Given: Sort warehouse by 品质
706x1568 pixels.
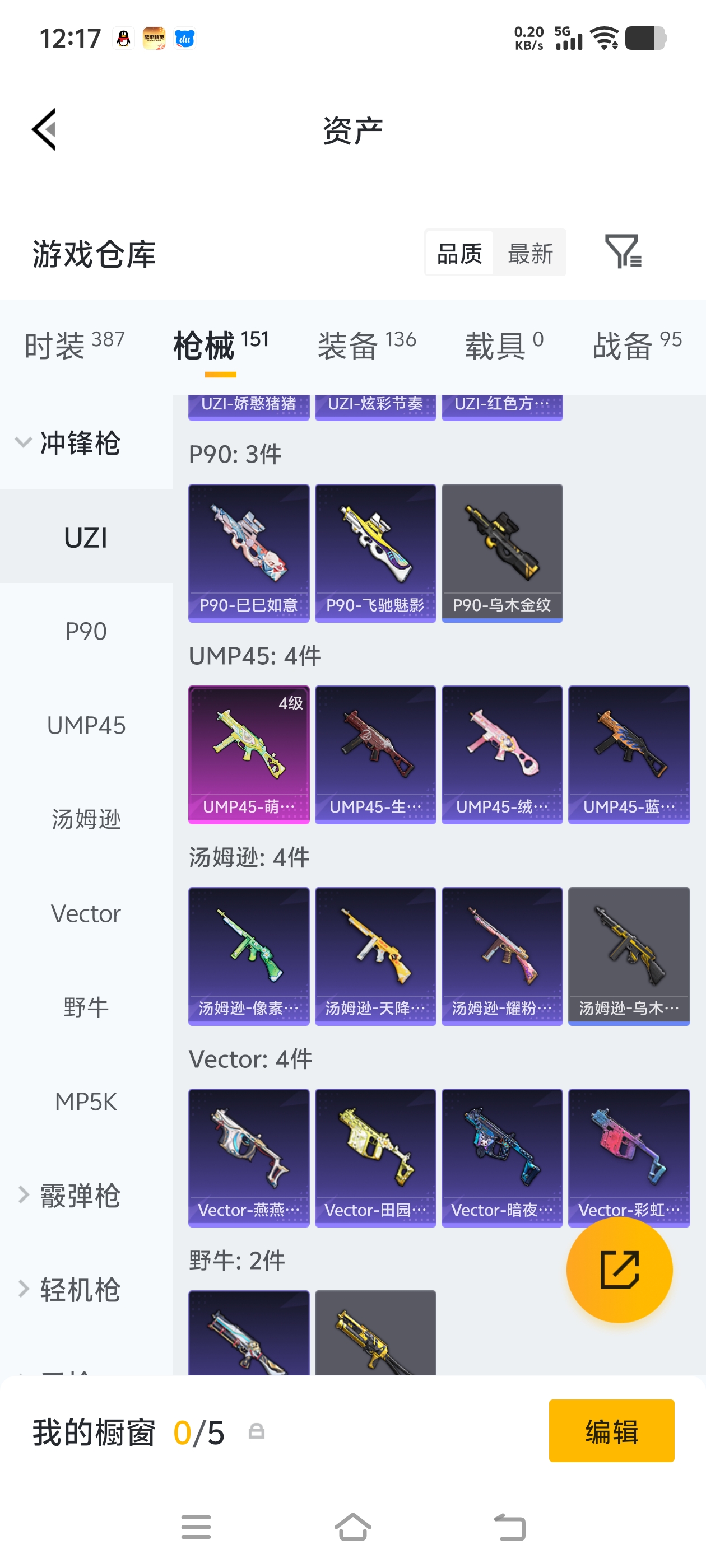Looking at the screenshot, I should 459,253.
